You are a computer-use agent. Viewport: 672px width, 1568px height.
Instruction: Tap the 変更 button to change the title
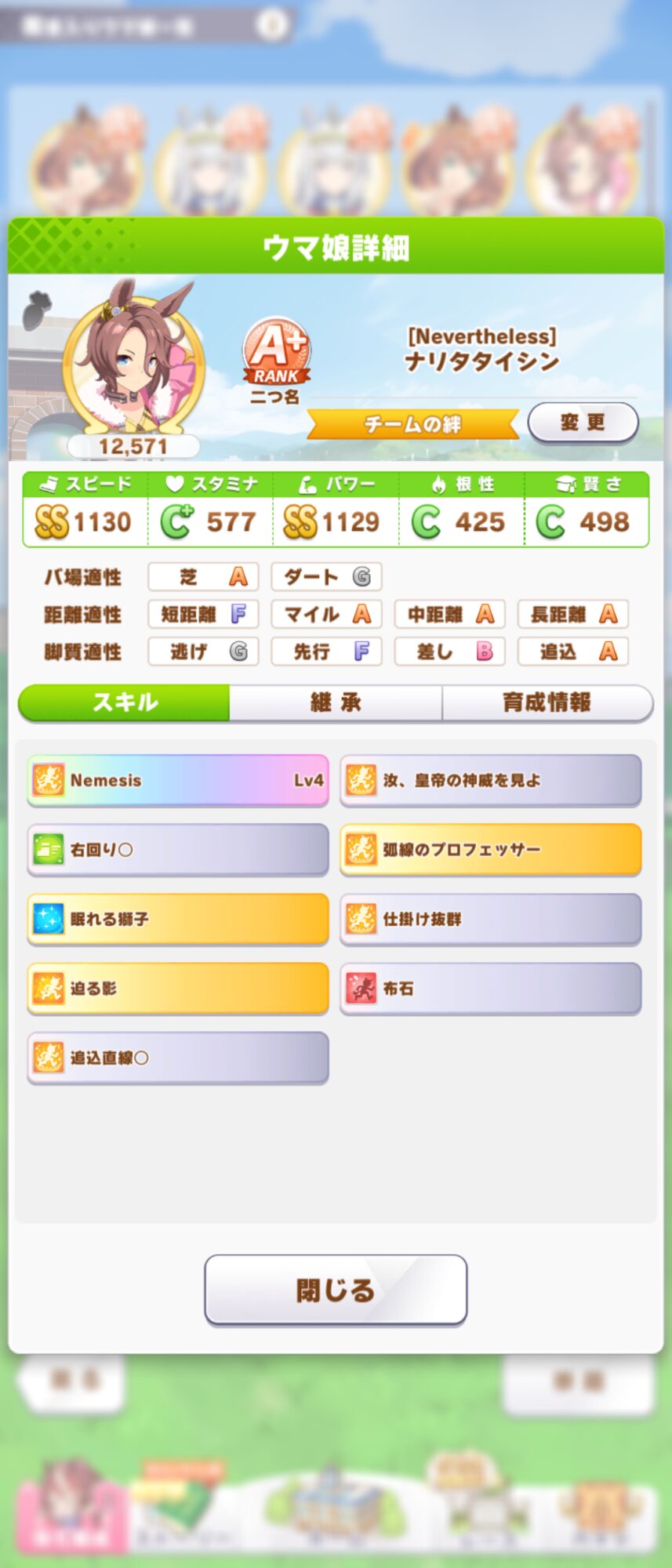(x=583, y=423)
